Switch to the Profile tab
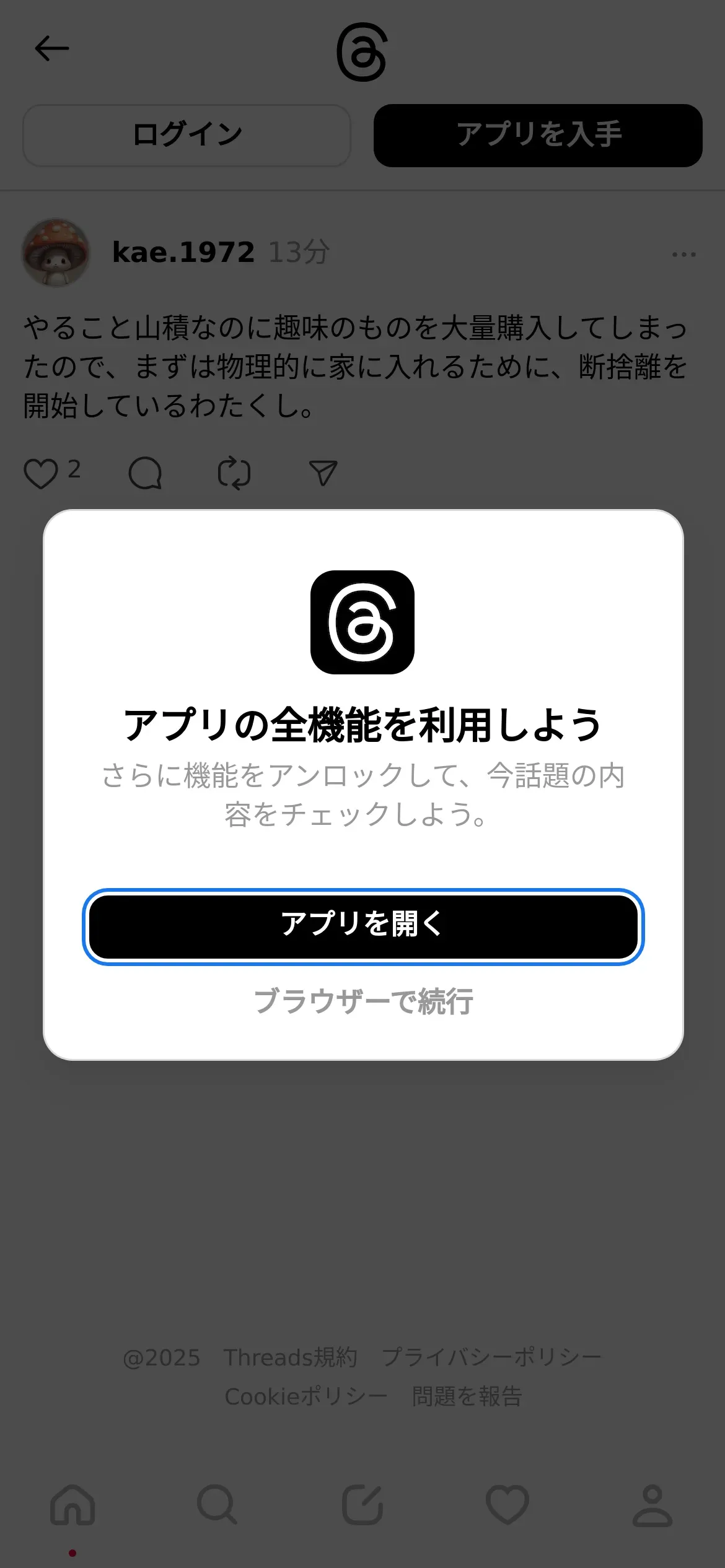Viewport: 725px width, 1568px height. (652, 1505)
